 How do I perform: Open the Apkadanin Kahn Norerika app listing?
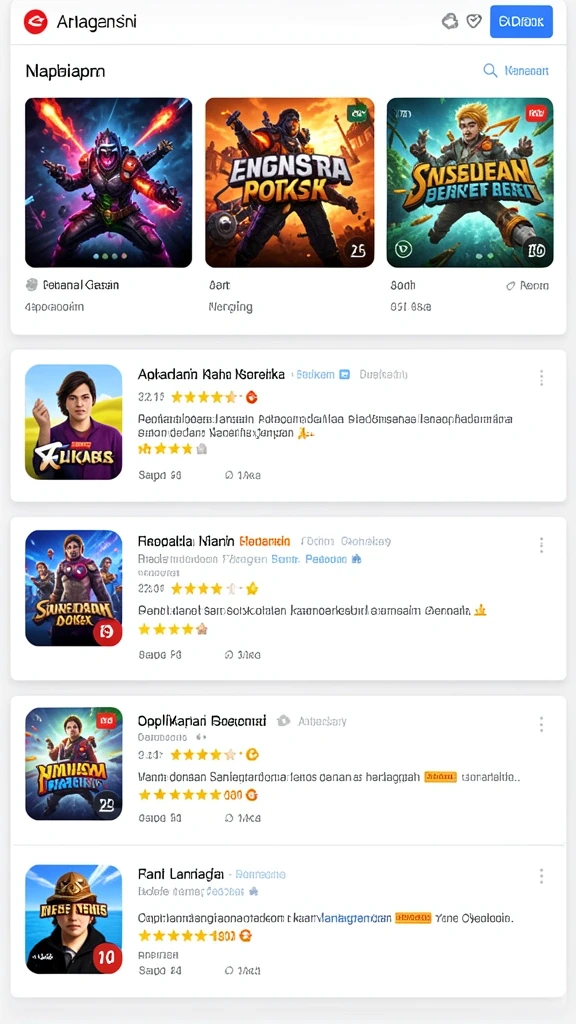288,426
